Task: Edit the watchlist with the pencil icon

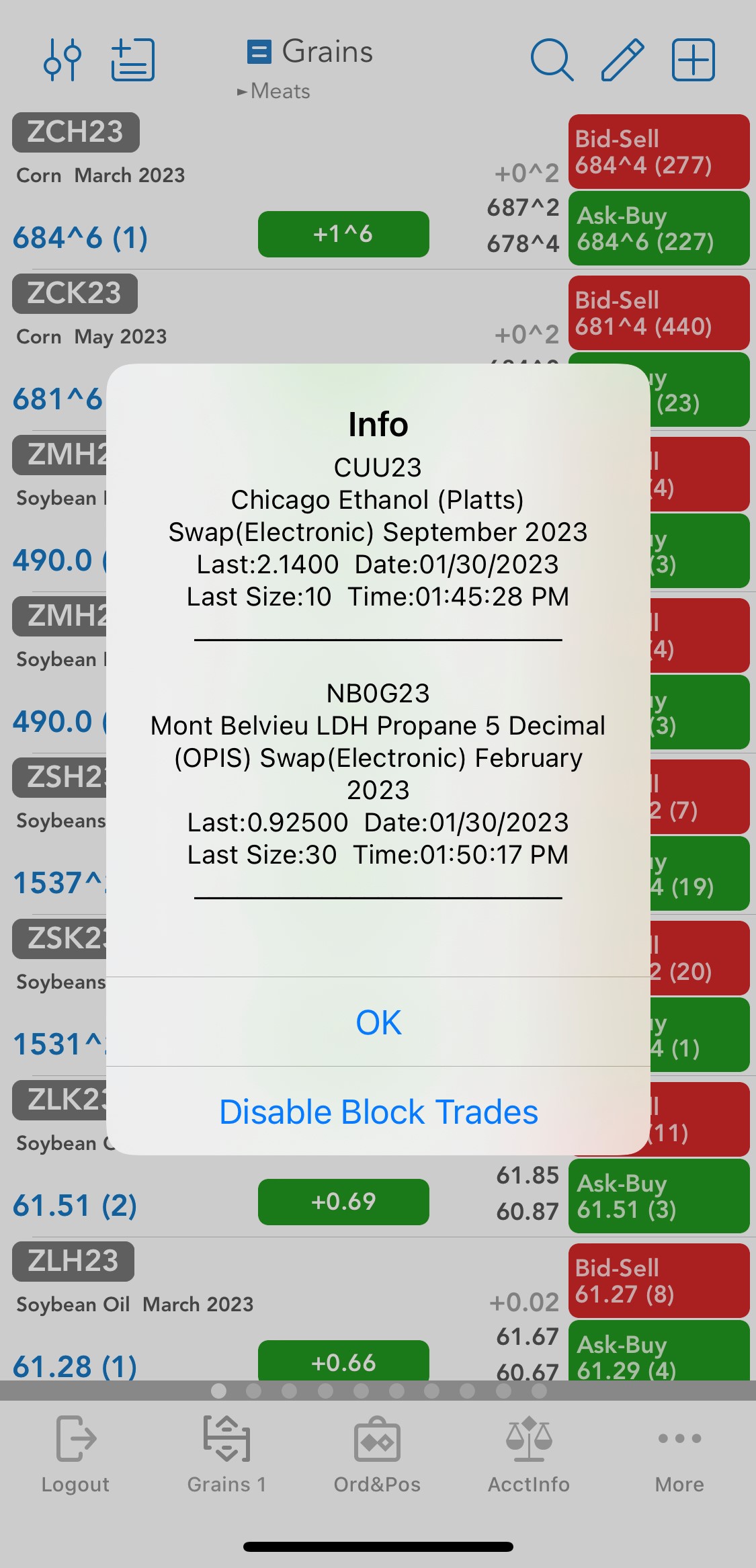Action: [x=622, y=60]
